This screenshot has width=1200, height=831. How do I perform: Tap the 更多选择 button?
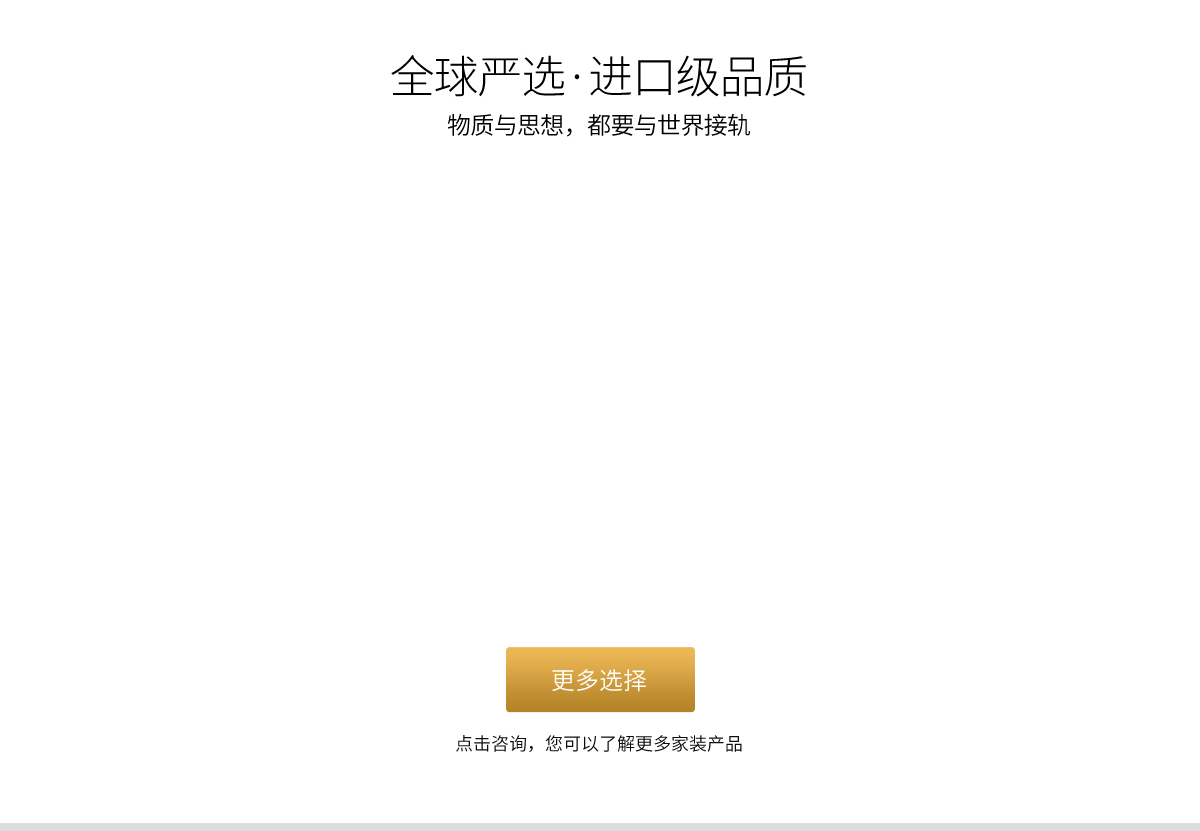point(600,679)
